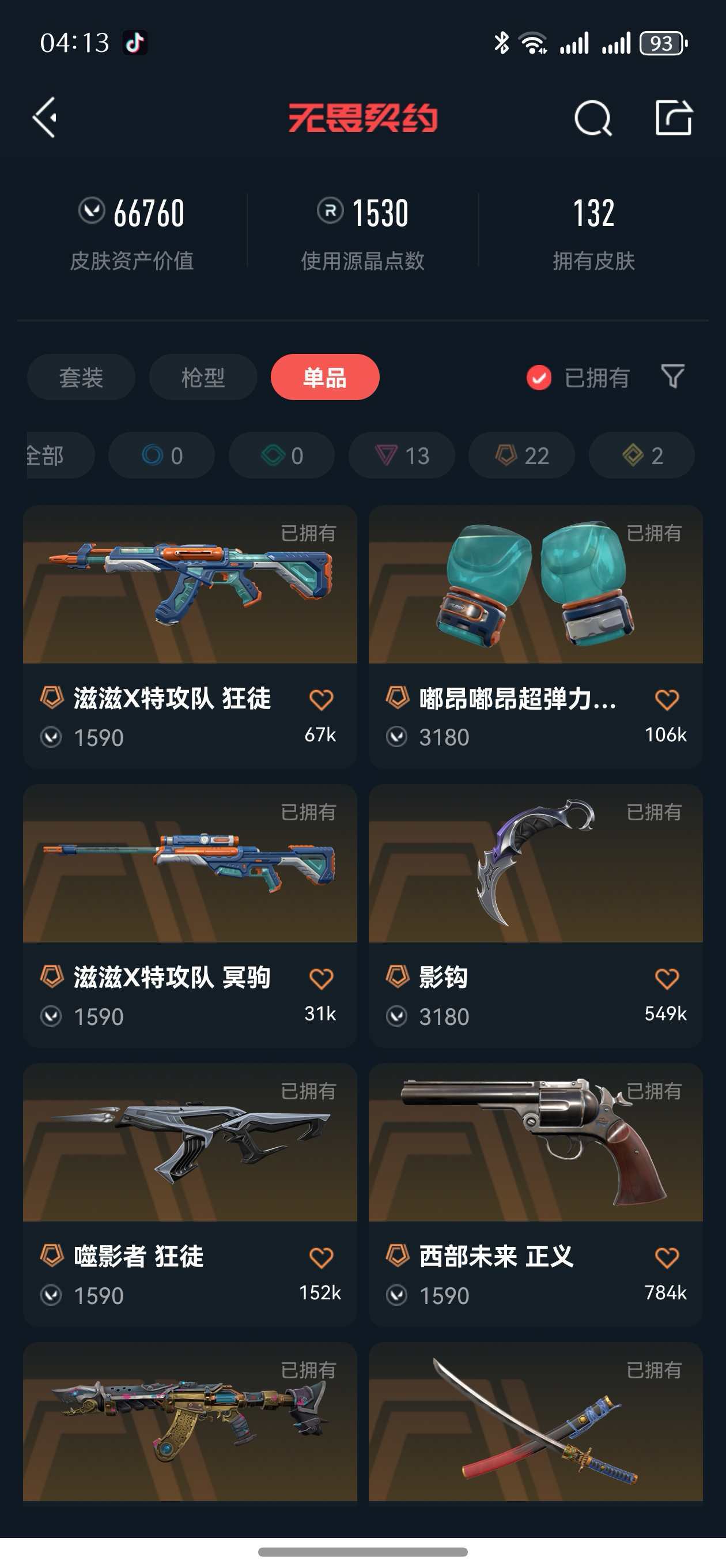Viewport: 726px width, 1568px height.
Task: Select the 单品 tab
Action: (x=325, y=377)
